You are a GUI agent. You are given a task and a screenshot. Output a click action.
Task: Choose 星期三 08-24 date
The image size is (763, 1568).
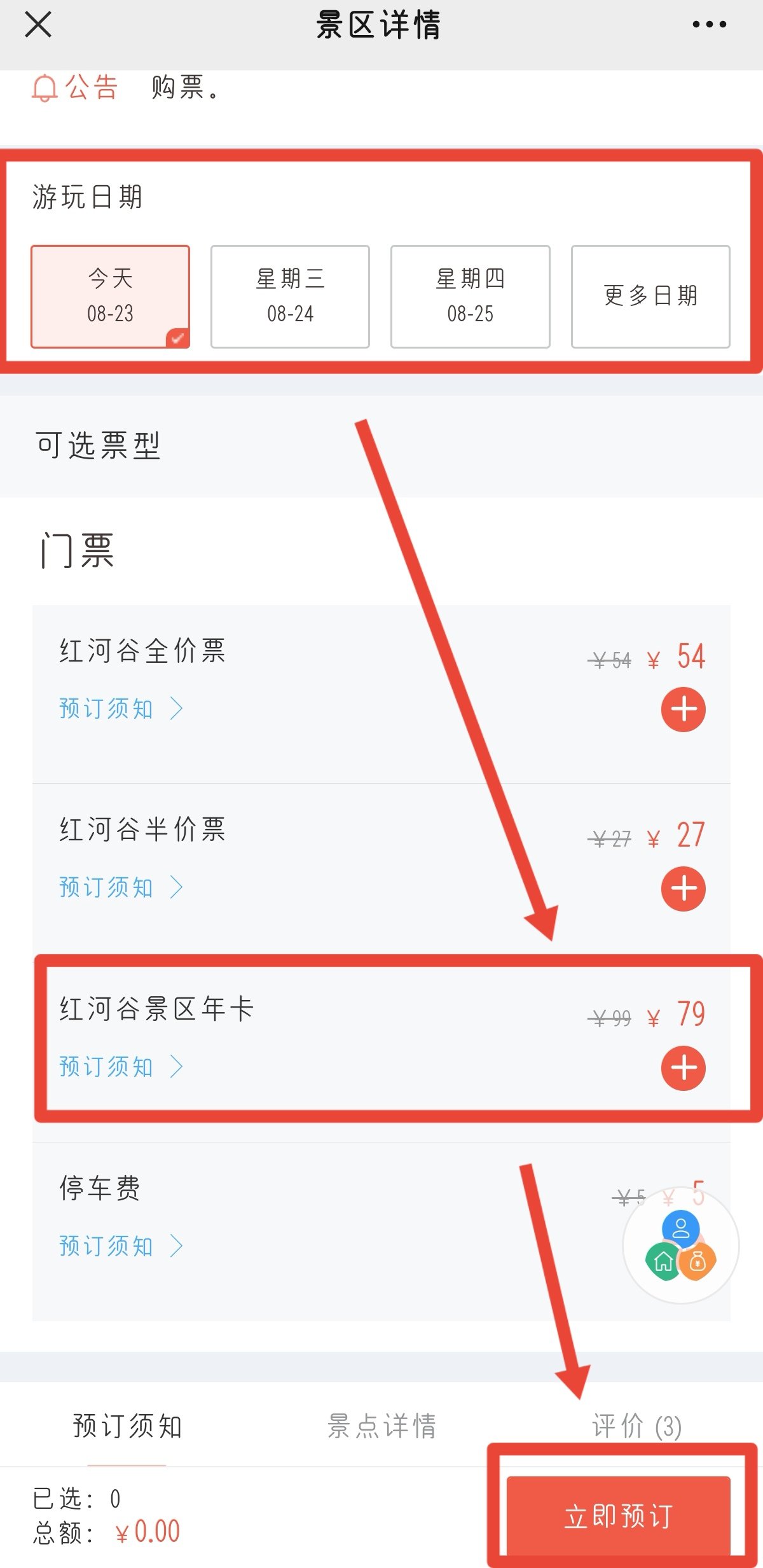(290, 296)
